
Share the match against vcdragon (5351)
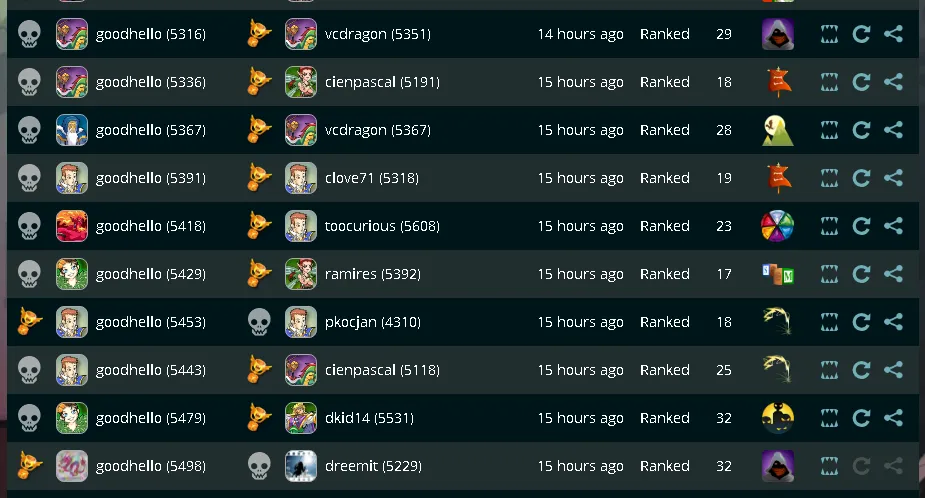coord(894,34)
